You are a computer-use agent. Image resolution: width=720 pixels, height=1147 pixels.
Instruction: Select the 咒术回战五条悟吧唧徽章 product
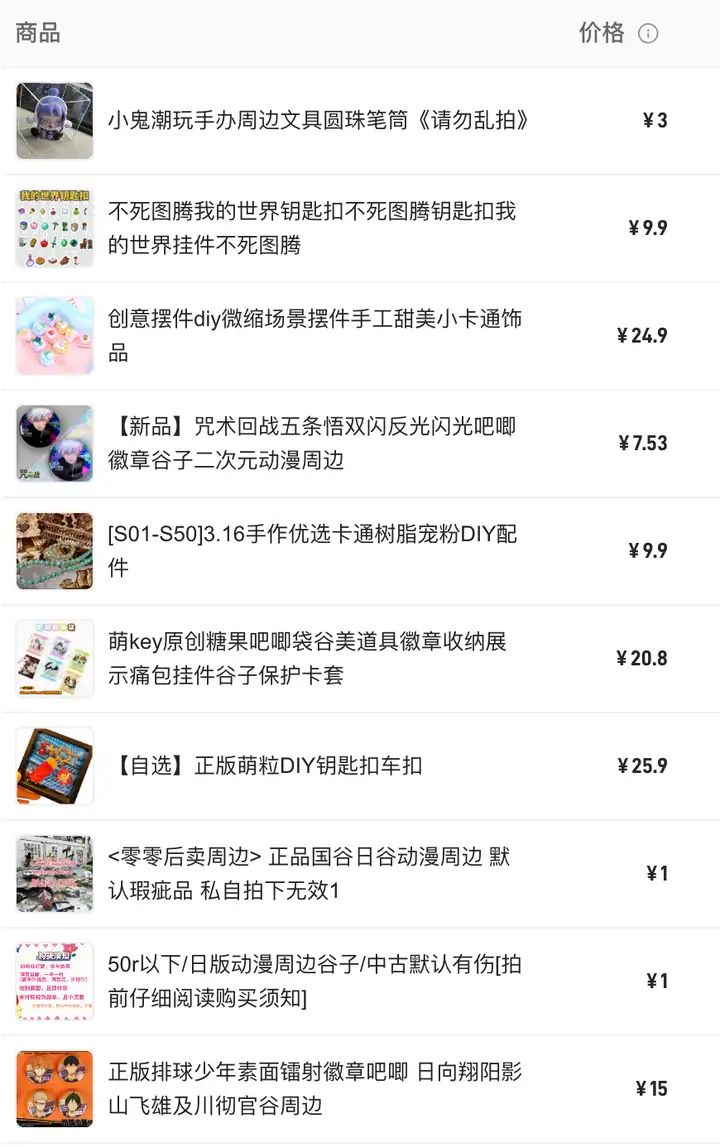click(312, 443)
